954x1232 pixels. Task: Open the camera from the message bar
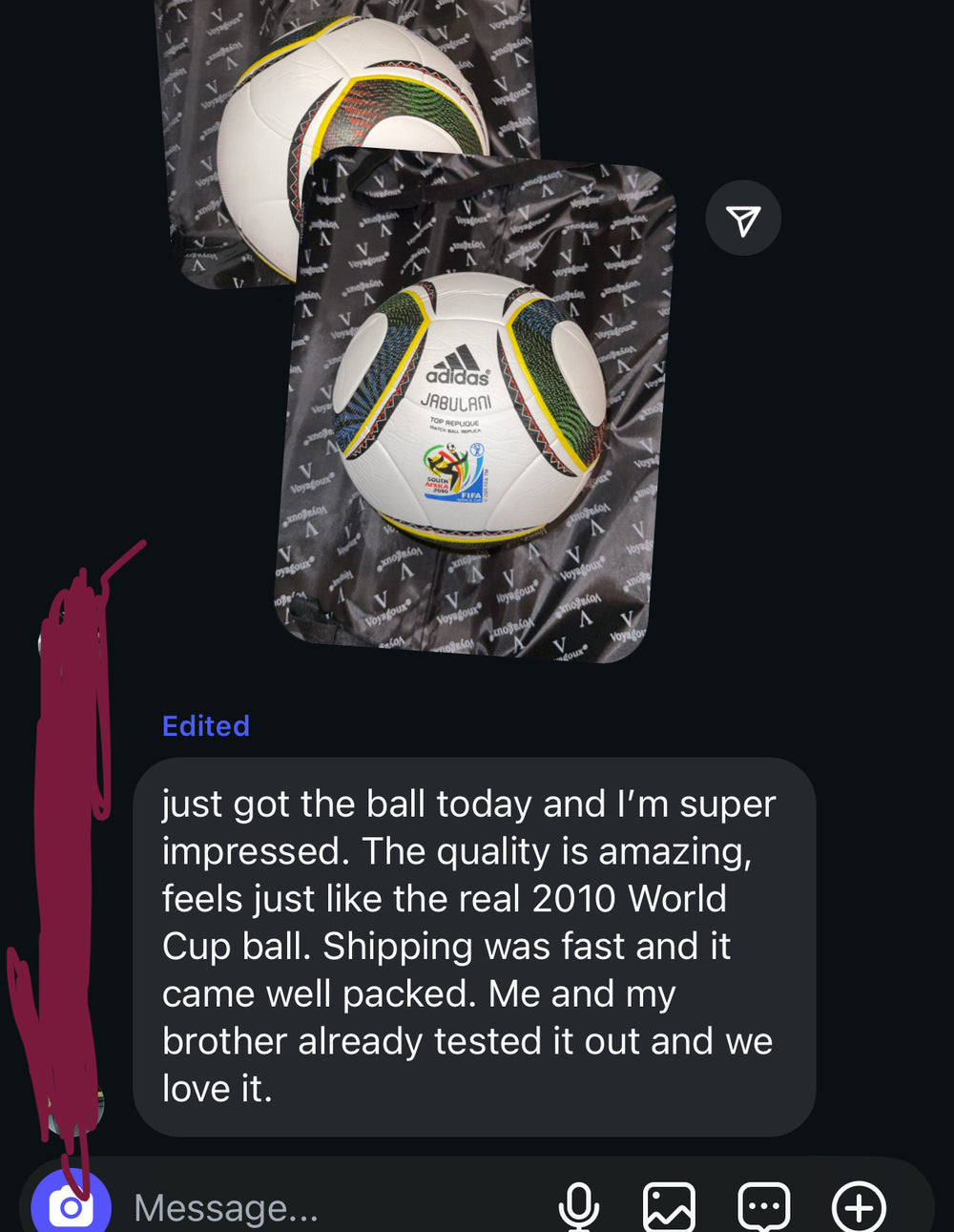pos(70,1206)
